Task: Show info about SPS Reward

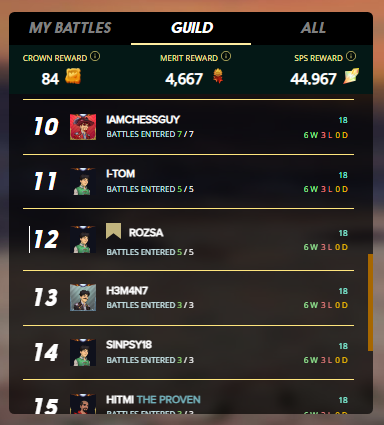Action: pos(351,56)
